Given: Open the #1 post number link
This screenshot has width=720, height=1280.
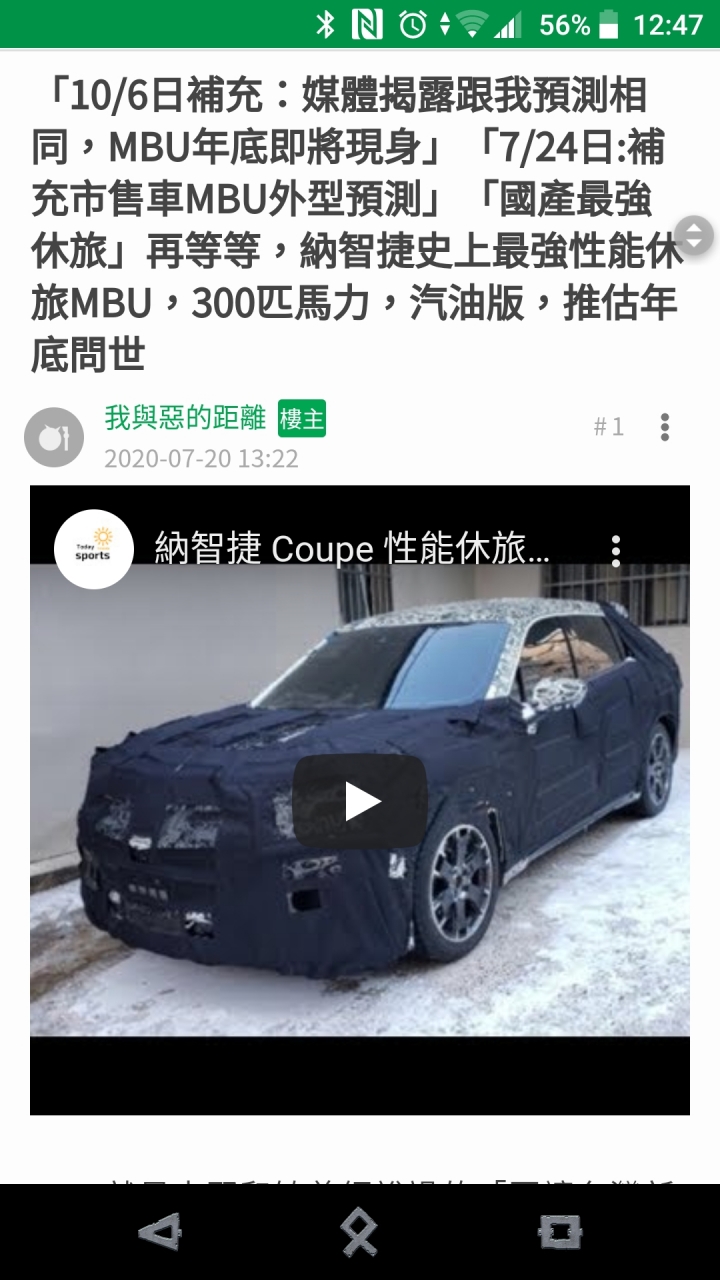Looking at the screenshot, I should point(608,427).
